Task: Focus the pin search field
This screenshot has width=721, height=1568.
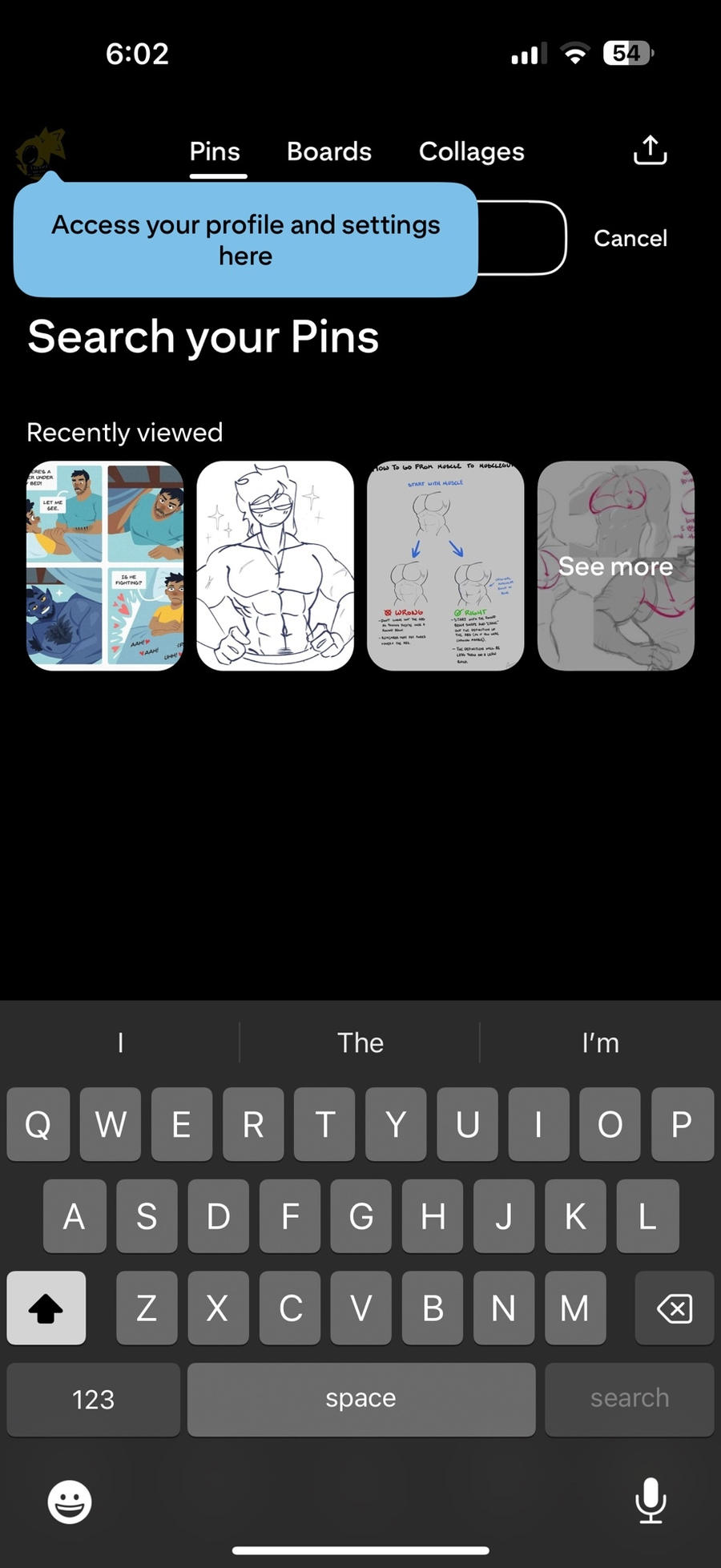Action: coord(522,238)
